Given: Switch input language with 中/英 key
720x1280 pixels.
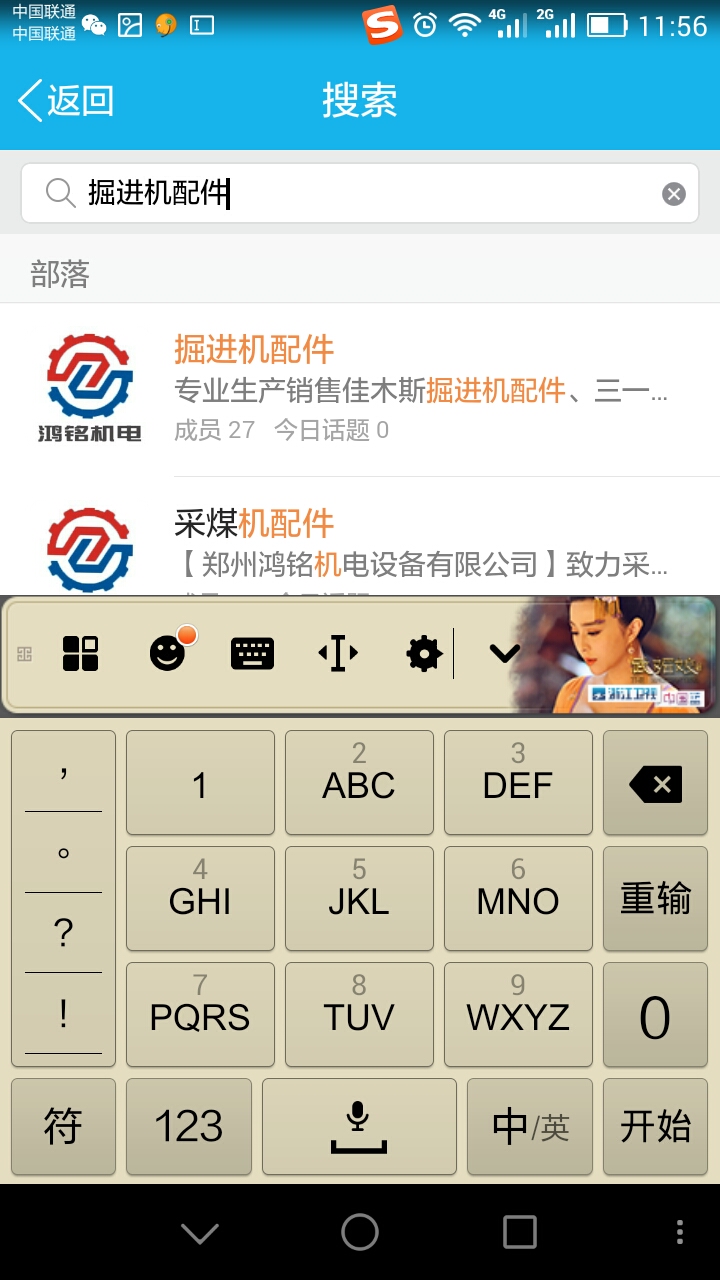Looking at the screenshot, I should 530,1127.
